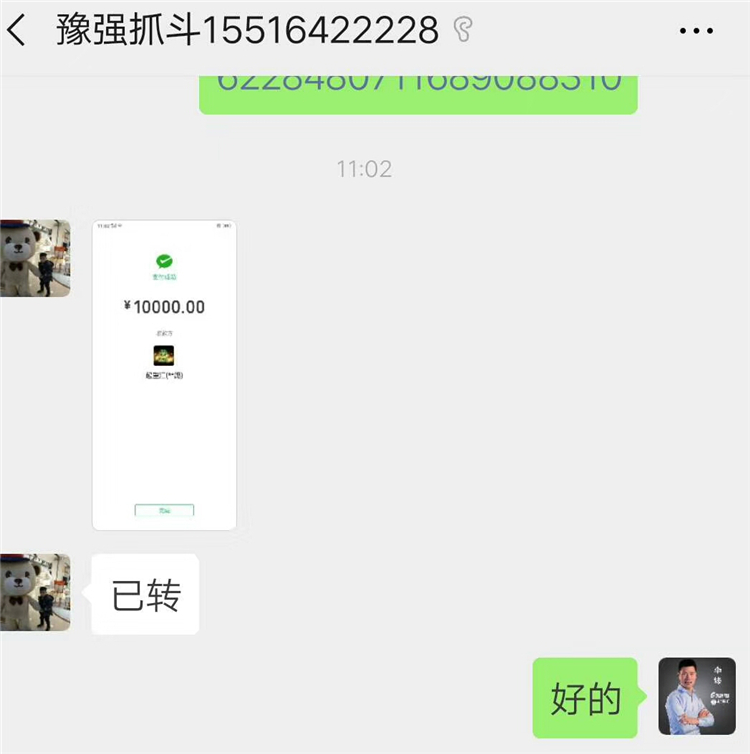Open my avatar next to 好的
This screenshot has height=754, width=750.
tap(696, 696)
